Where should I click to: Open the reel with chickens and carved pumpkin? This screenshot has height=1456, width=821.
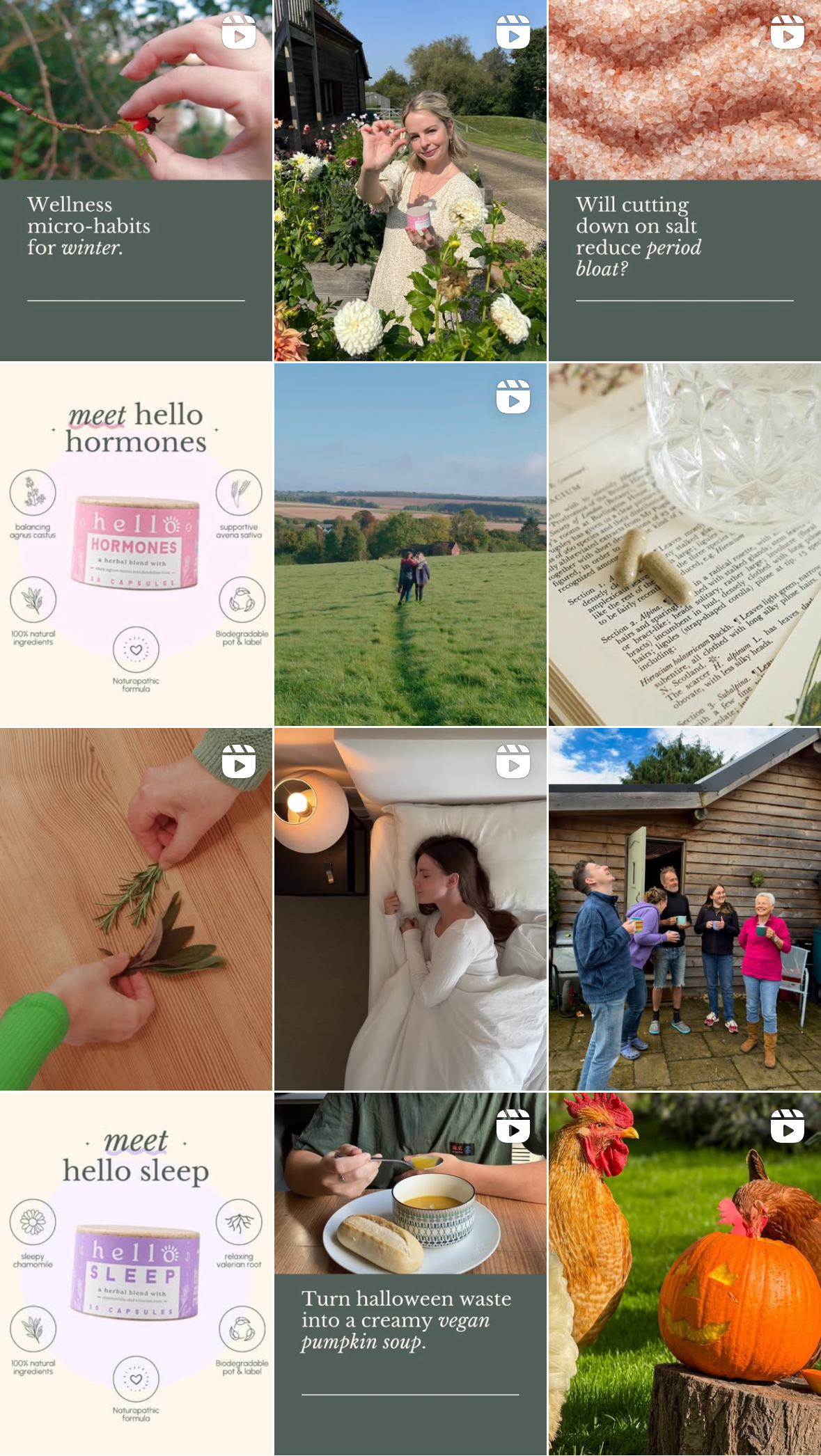685,1274
